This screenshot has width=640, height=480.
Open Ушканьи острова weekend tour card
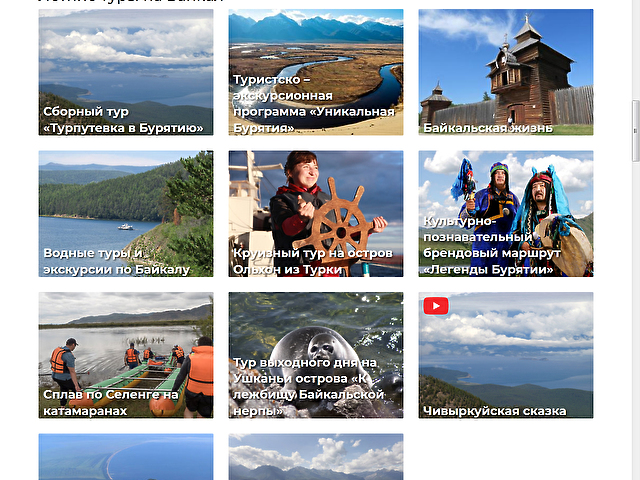pyautogui.click(x=315, y=355)
